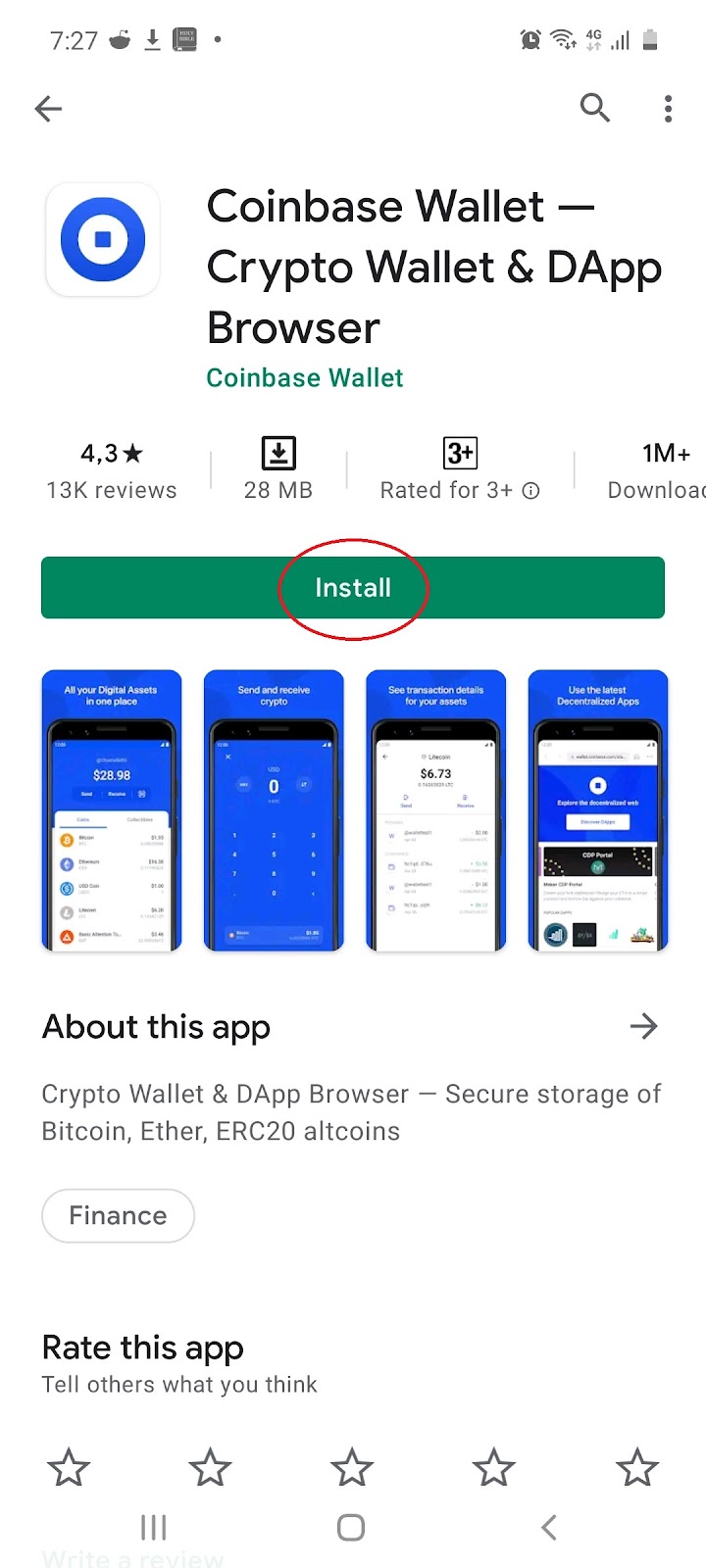This screenshot has width=706, height=1568.
Task: Open 'Use the latest Decentralized Apps' screenshot
Action: [x=597, y=810]
